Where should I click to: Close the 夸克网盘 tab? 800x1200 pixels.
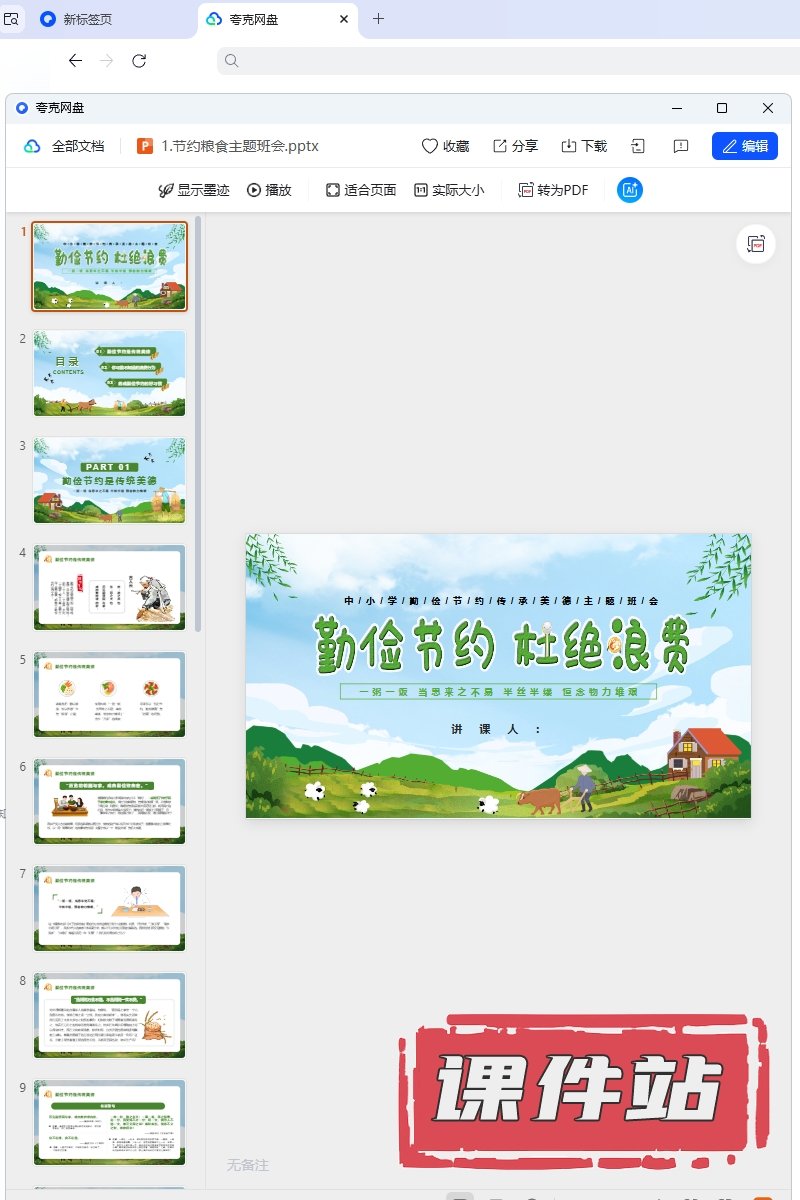(x=344, y=19)
